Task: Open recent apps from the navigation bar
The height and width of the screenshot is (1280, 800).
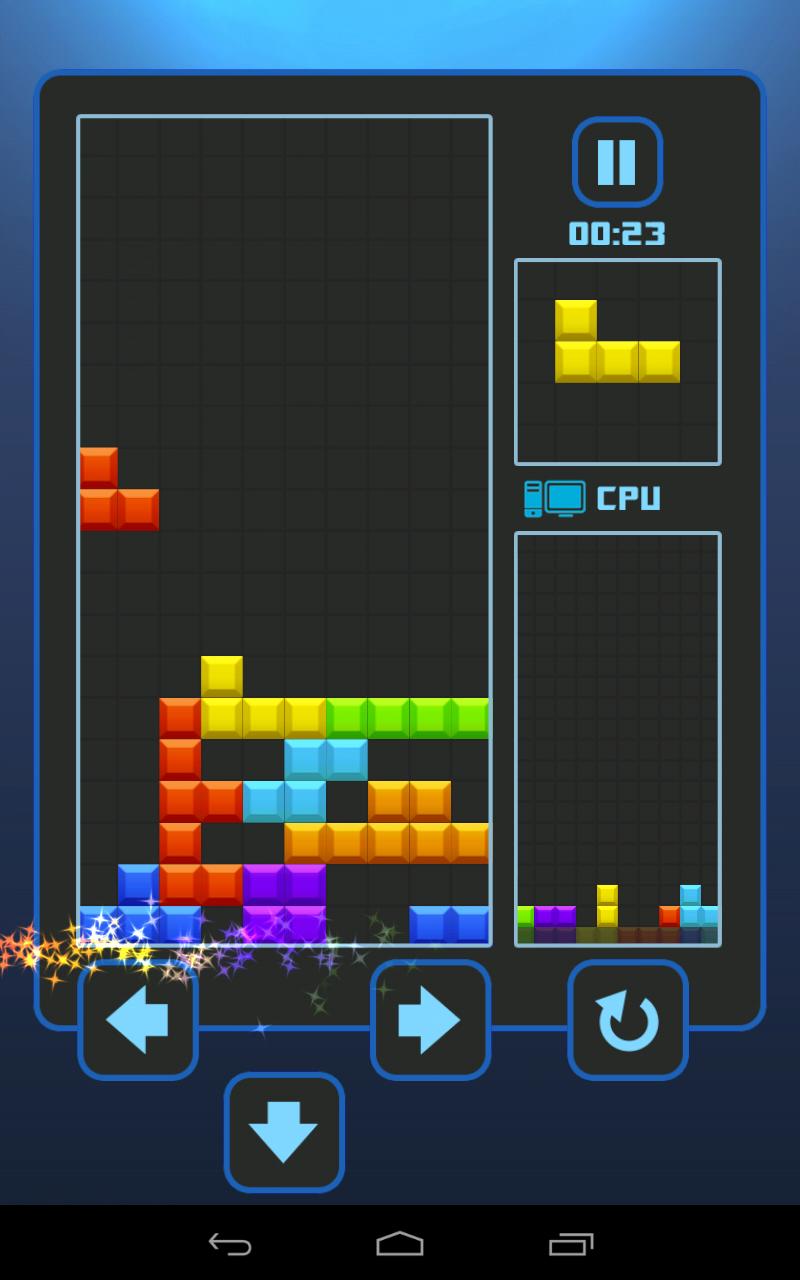Action: pyautogui.click(x=571, y=1244)
